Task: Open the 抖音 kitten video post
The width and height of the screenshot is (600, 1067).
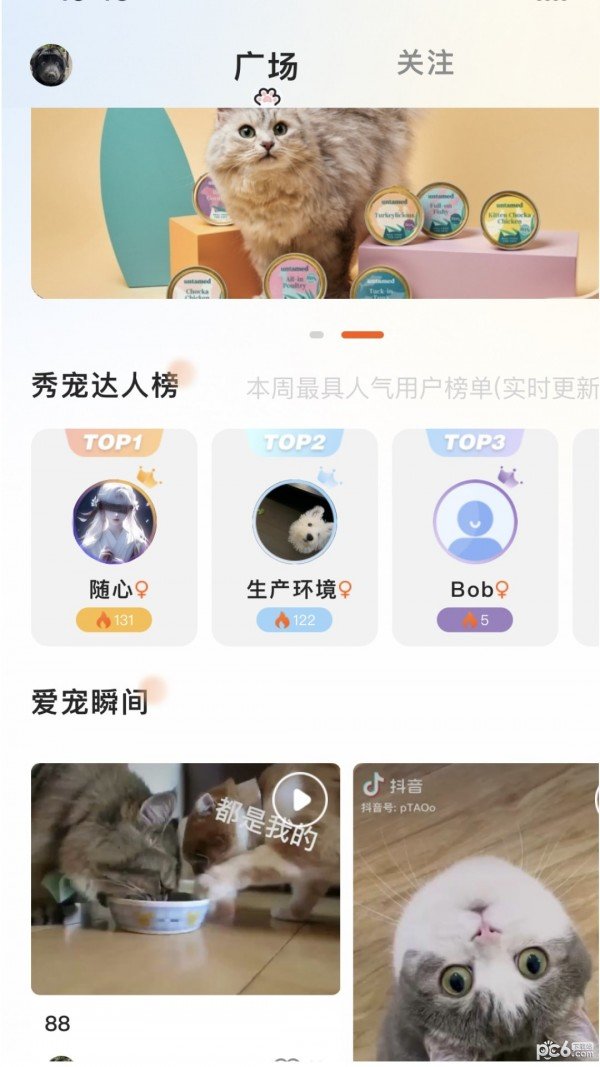Action: coord(476,910)
